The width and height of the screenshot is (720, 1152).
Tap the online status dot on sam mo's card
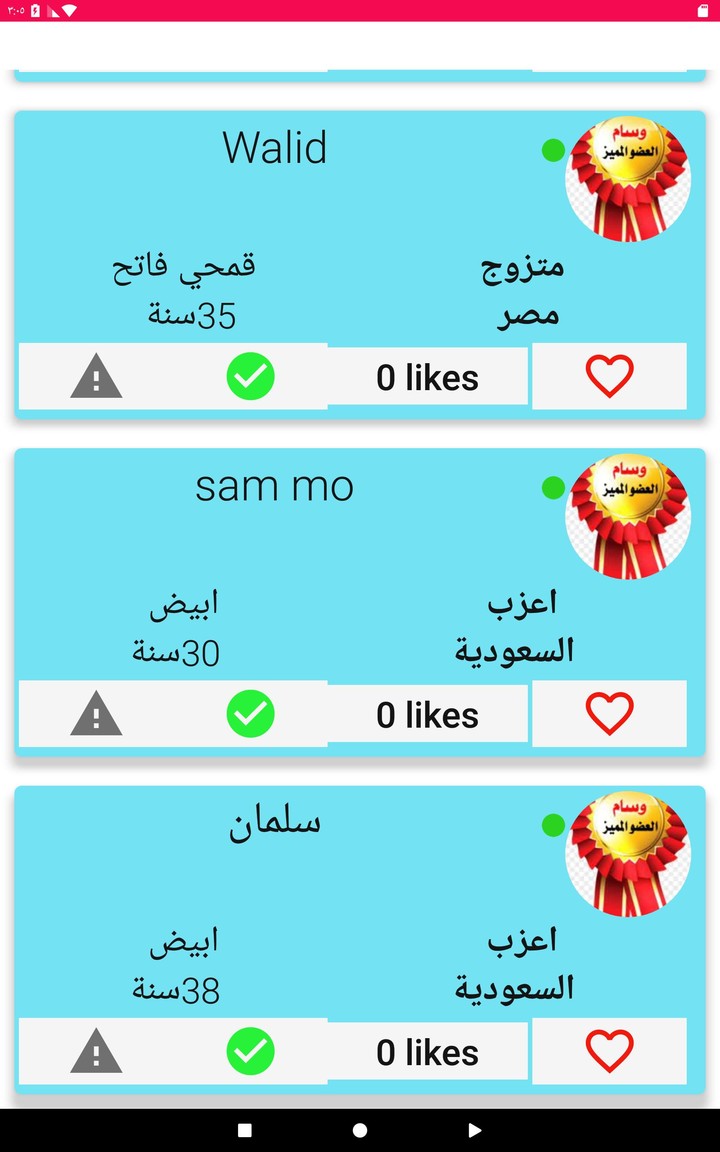(553, 488)
